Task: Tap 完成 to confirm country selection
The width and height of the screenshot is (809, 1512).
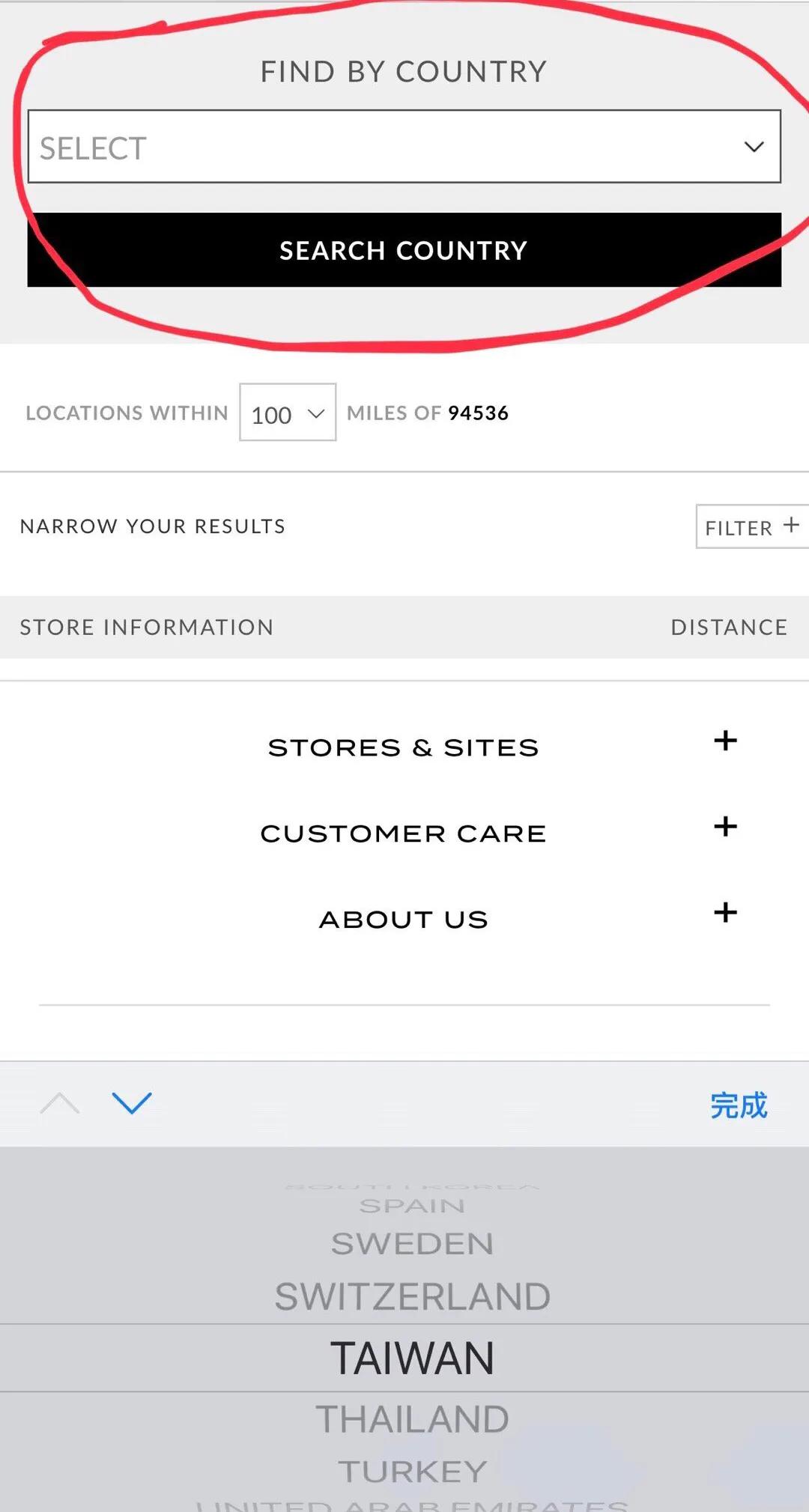Action: 738,1104
